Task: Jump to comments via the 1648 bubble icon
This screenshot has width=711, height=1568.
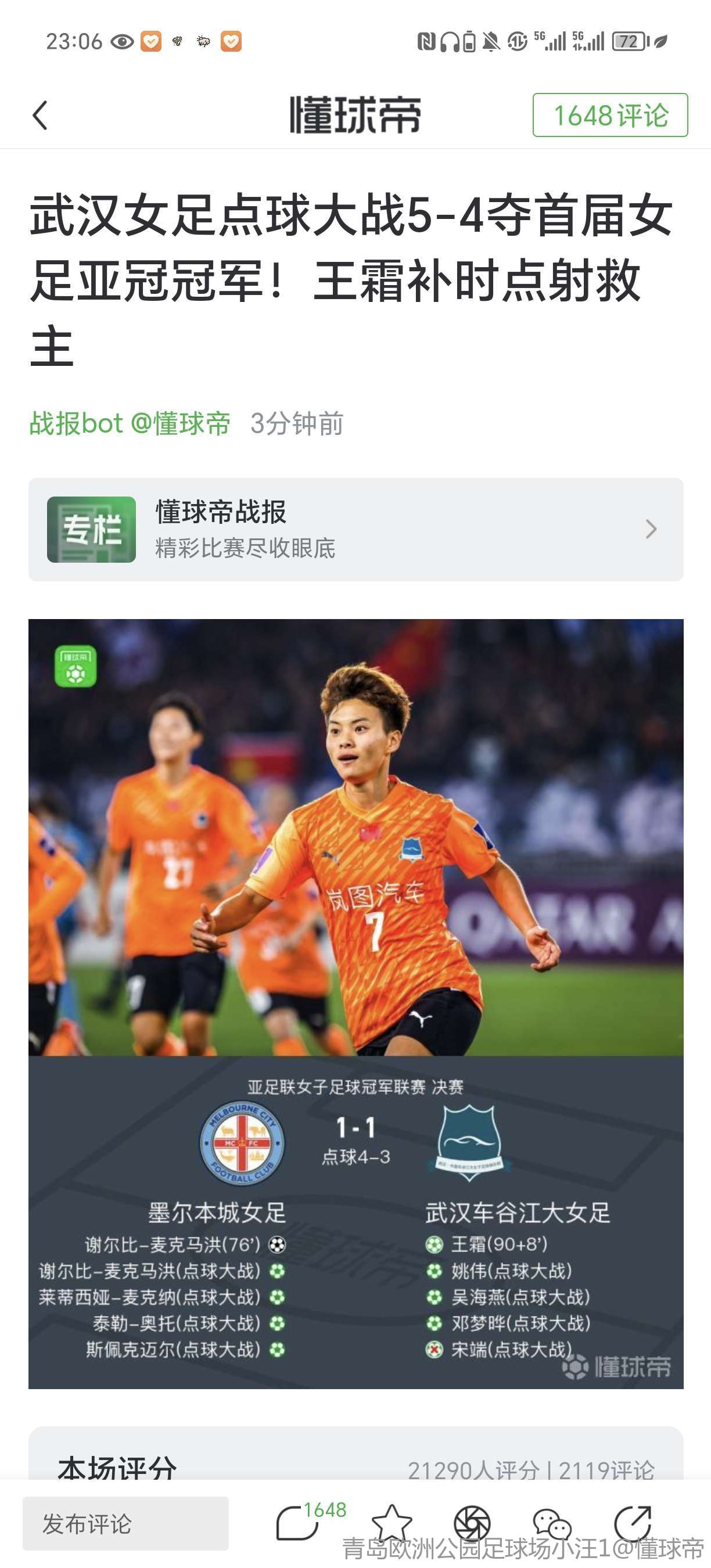Action: pyautogui.click(x=298, y=1523)
